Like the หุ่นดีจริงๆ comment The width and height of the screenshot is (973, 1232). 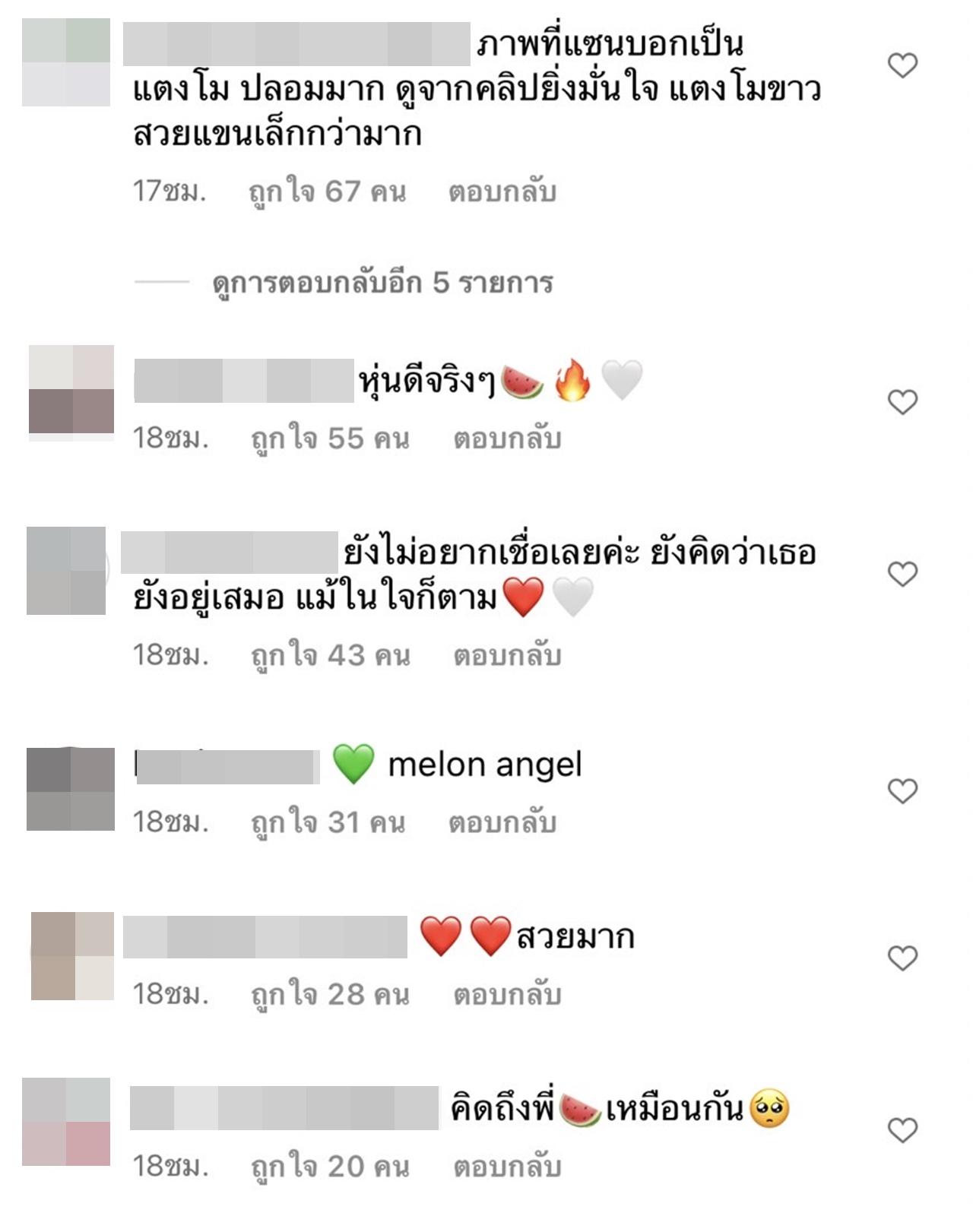pos(902,402)
